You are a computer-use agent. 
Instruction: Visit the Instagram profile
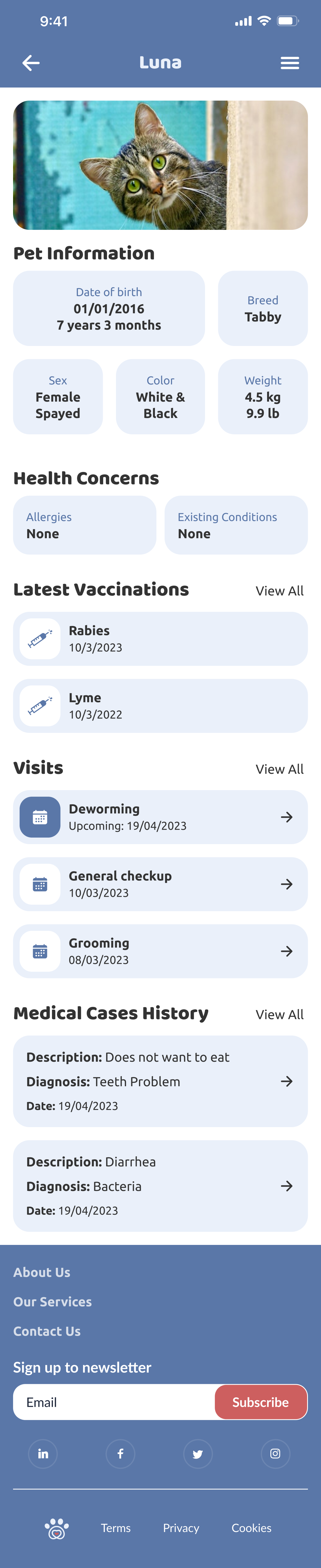click(x=276, y=1453)
